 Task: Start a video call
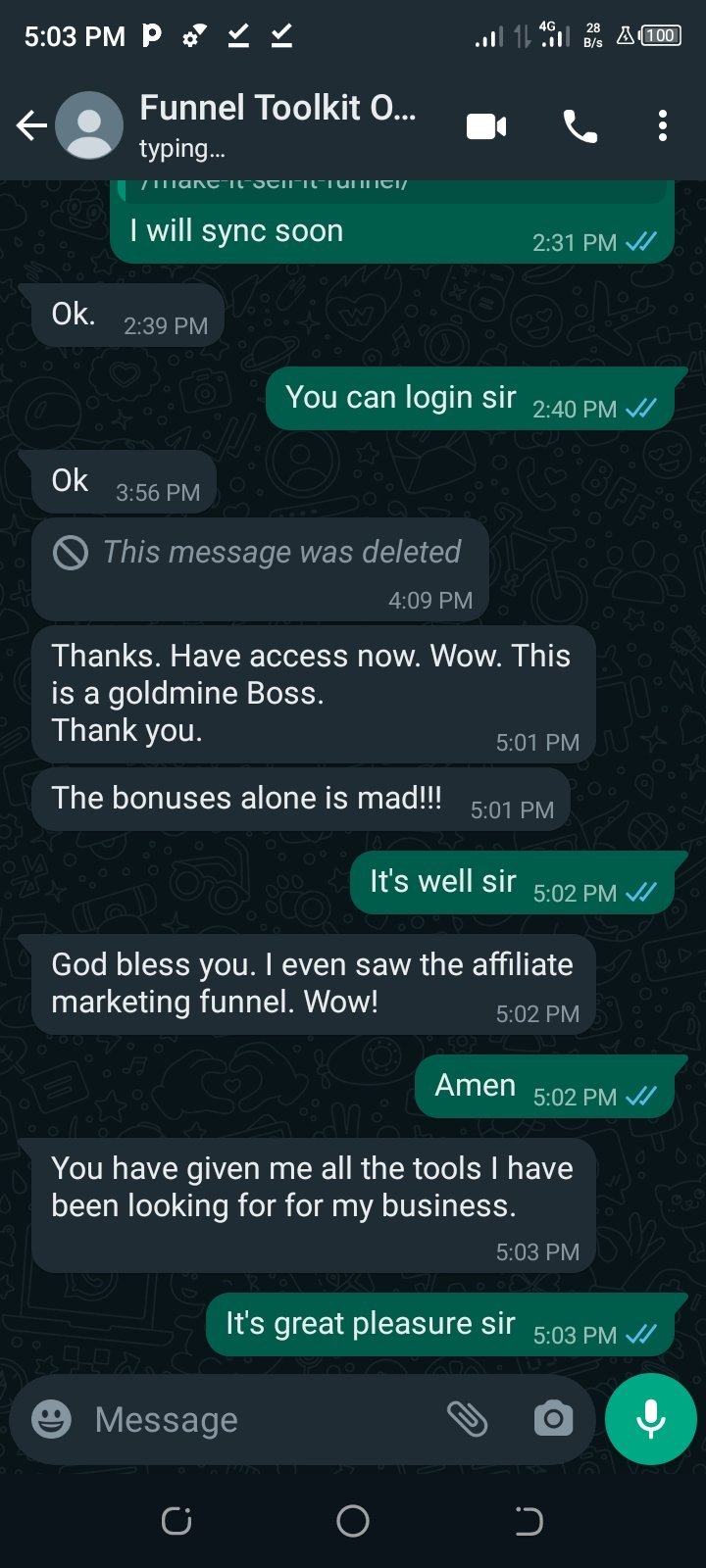[x=486, y=126]
